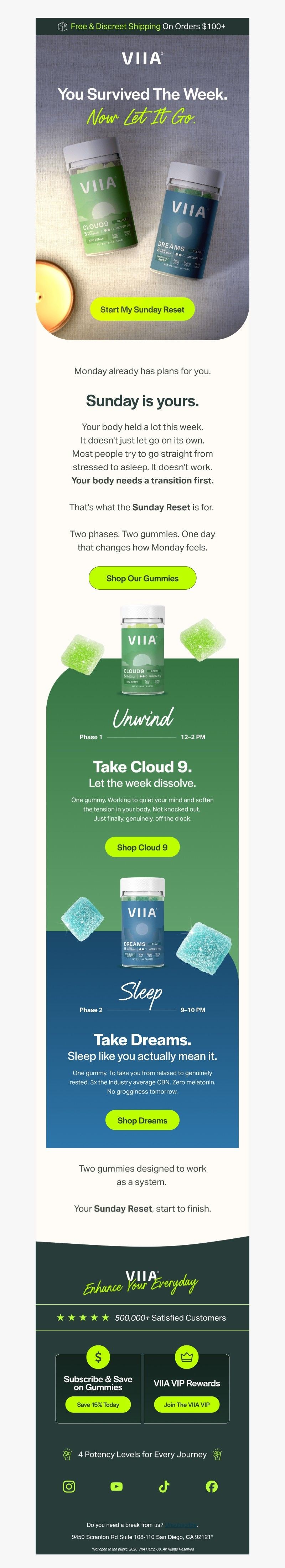Open VIIA's Instagram page
Image resolution: width=285 pixels, height=1568 pixels.
69,1486
